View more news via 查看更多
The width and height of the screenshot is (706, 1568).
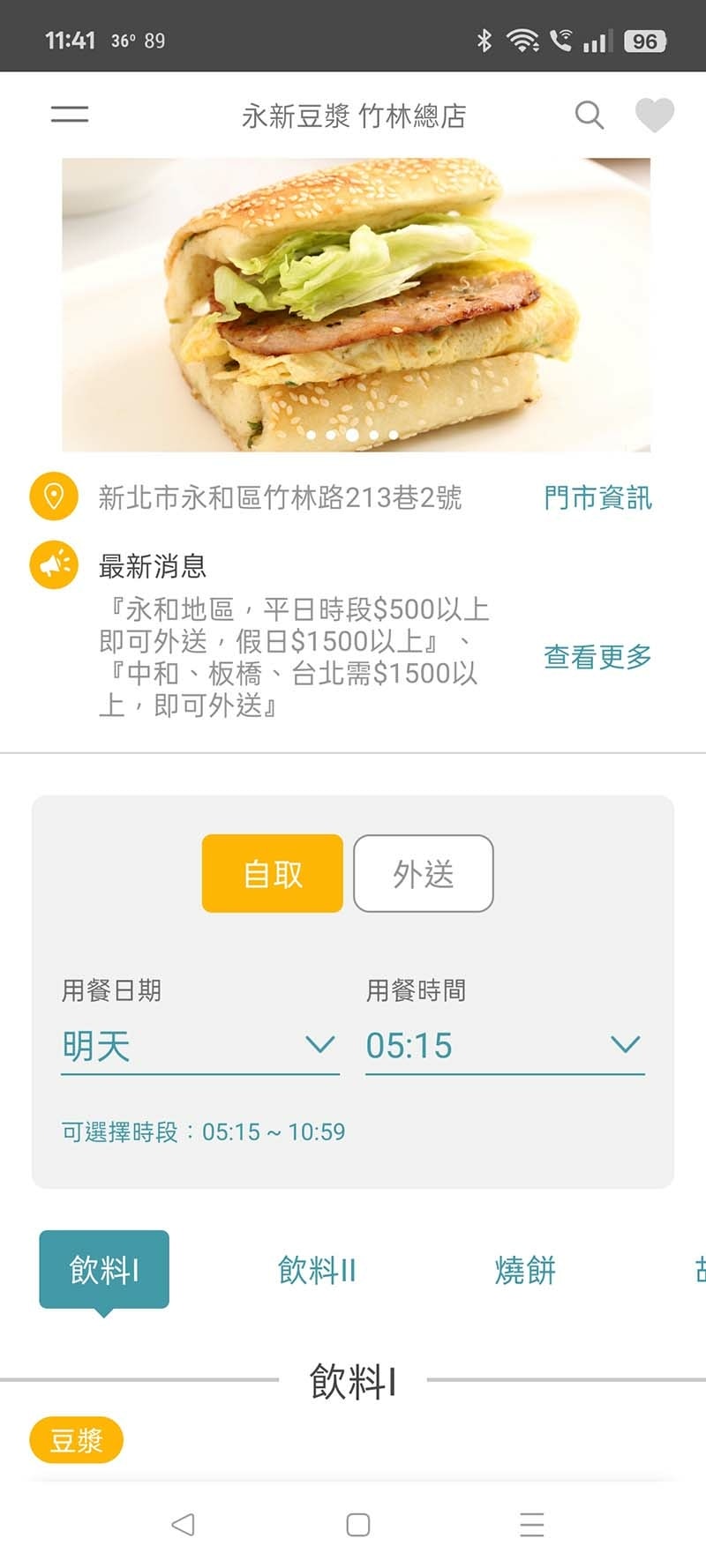click(x=597, y=656)
